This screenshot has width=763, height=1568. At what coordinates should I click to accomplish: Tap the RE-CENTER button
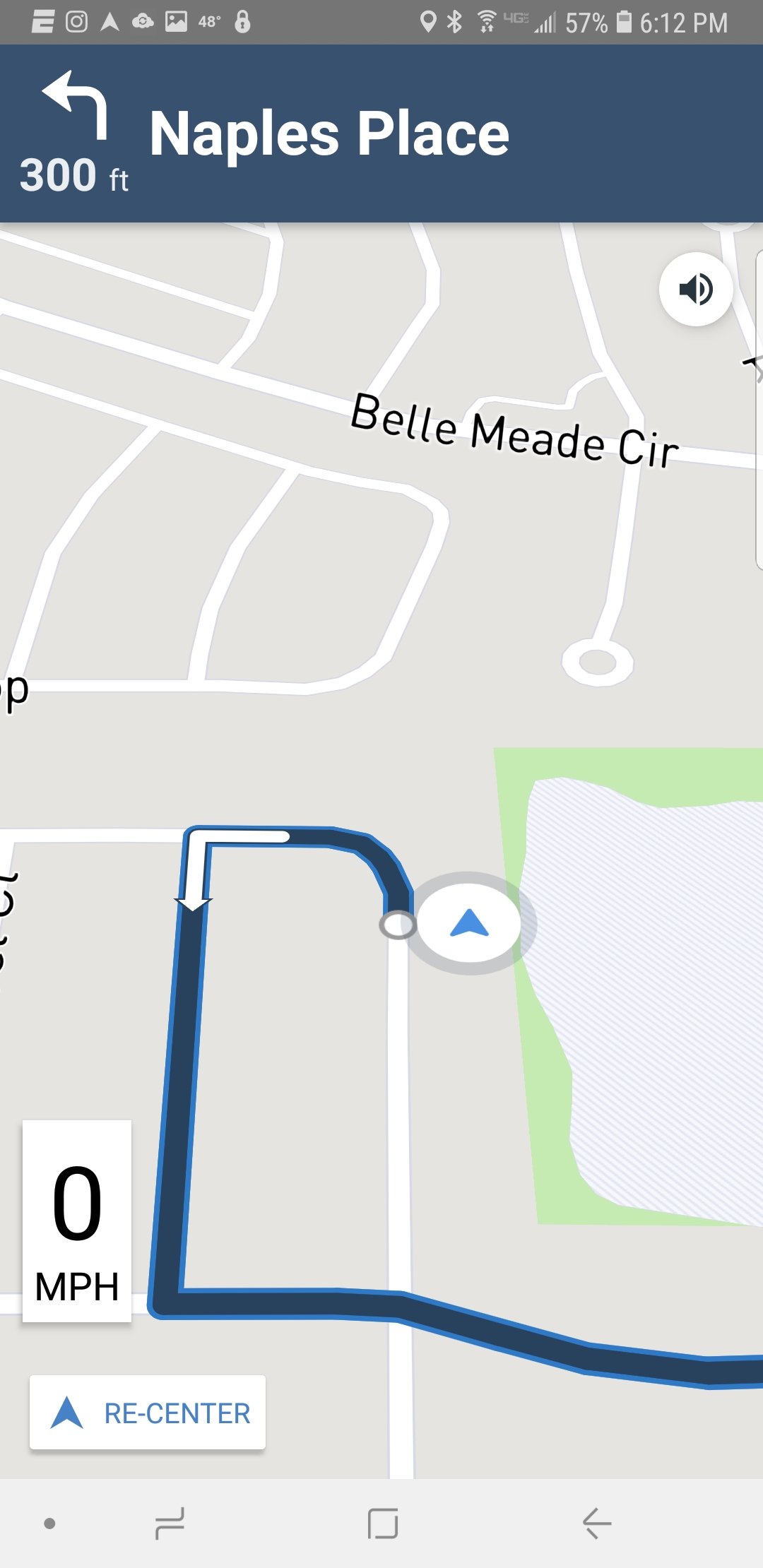pos(148,1413)
